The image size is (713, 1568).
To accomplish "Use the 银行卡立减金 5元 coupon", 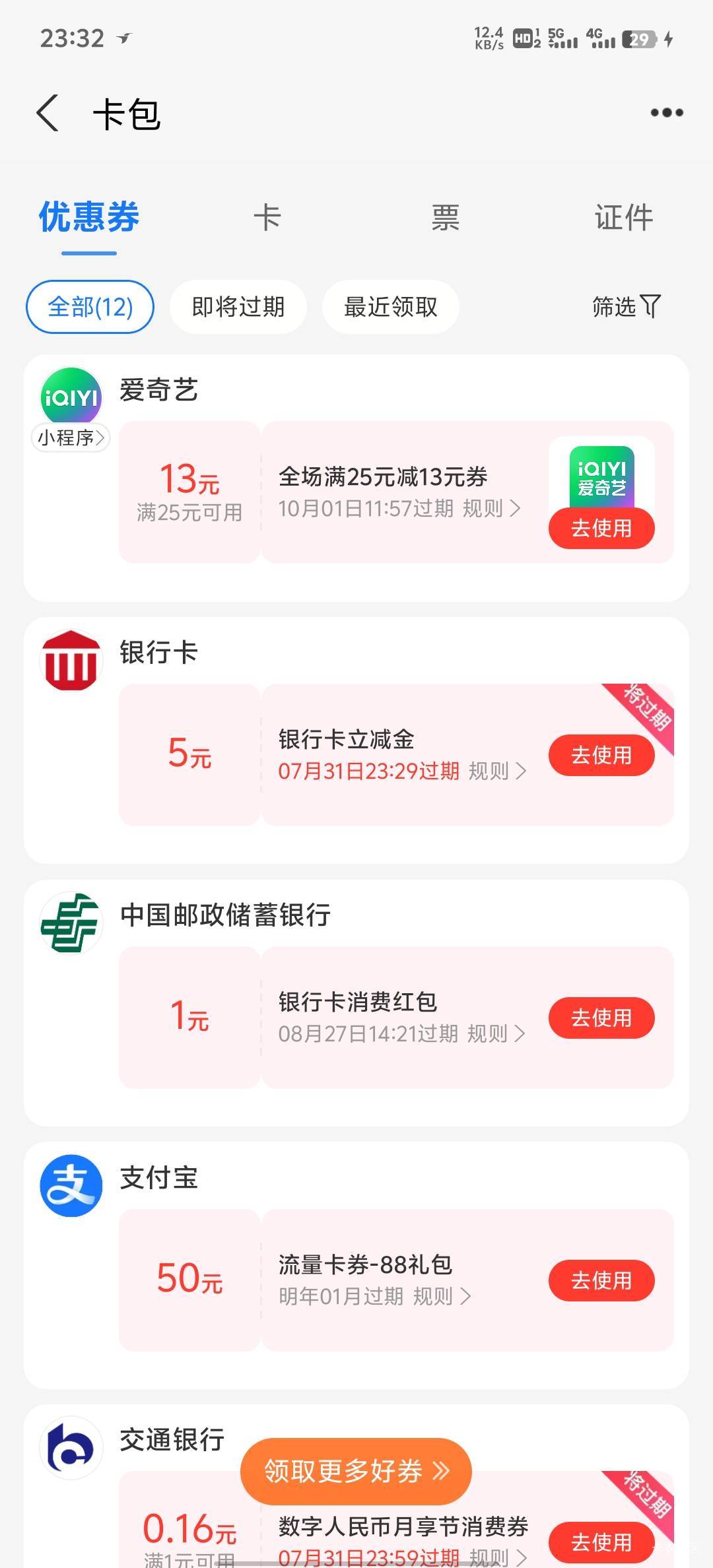I will coord(601,755).
